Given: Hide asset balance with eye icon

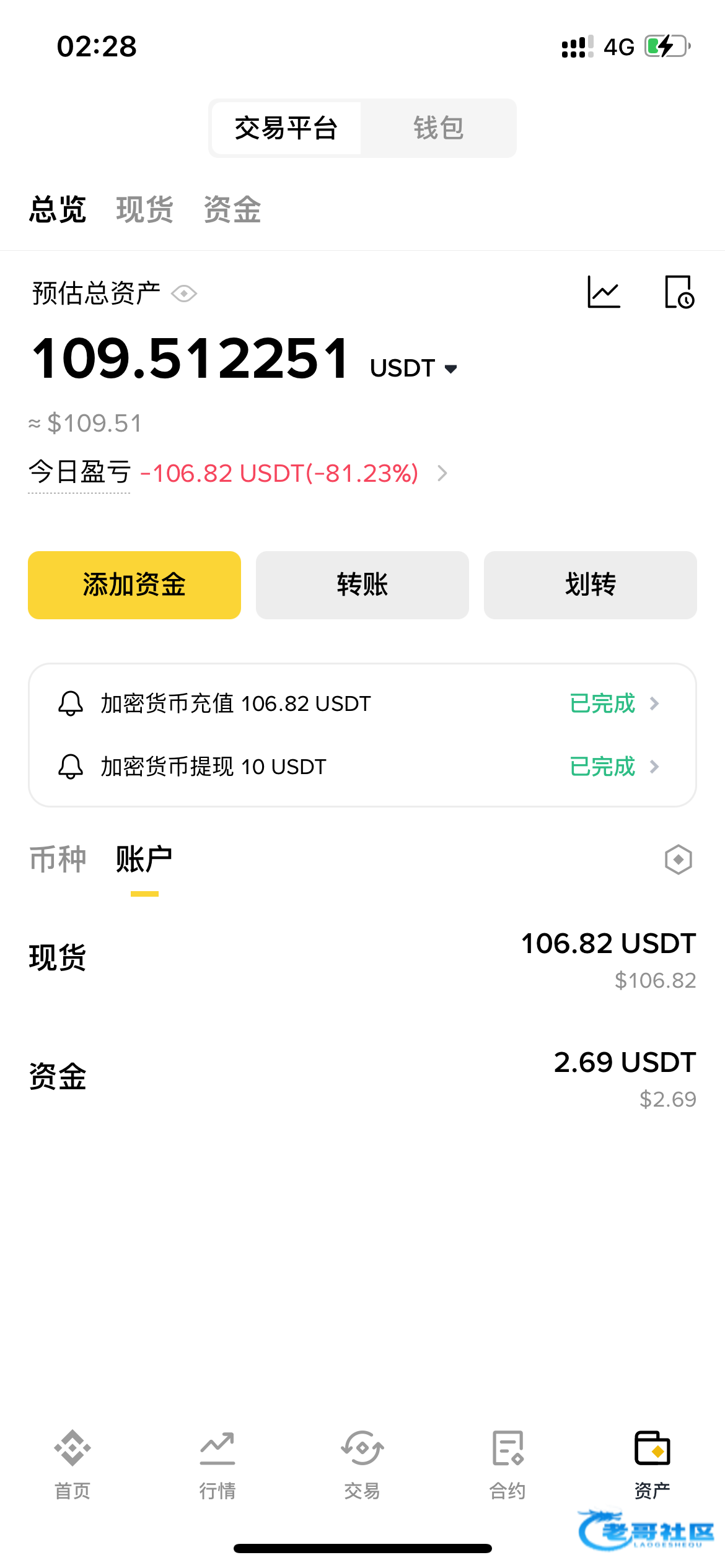Looking at the screenshot, I should pos(184,294).
